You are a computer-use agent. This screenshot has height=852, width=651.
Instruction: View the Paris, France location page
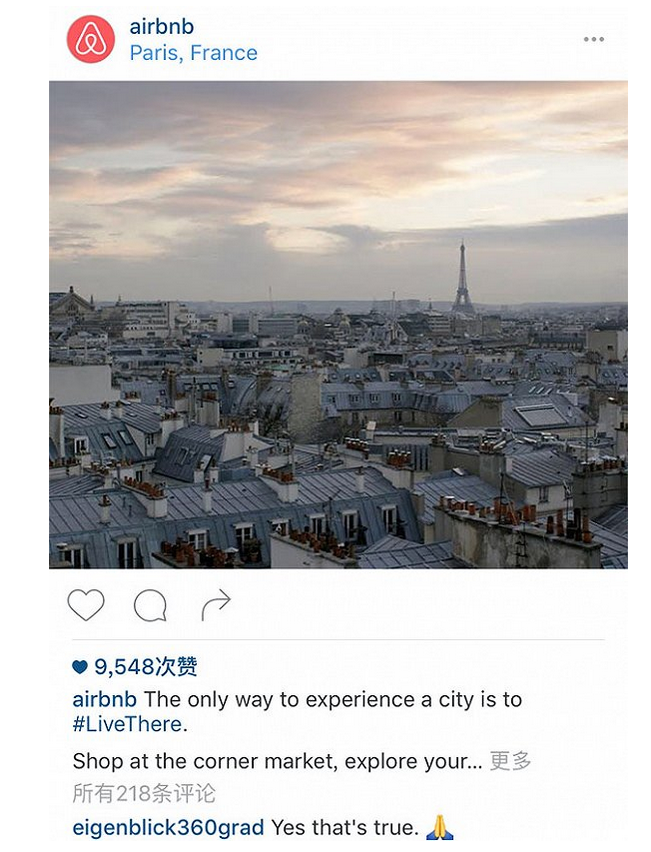[193, 53]
